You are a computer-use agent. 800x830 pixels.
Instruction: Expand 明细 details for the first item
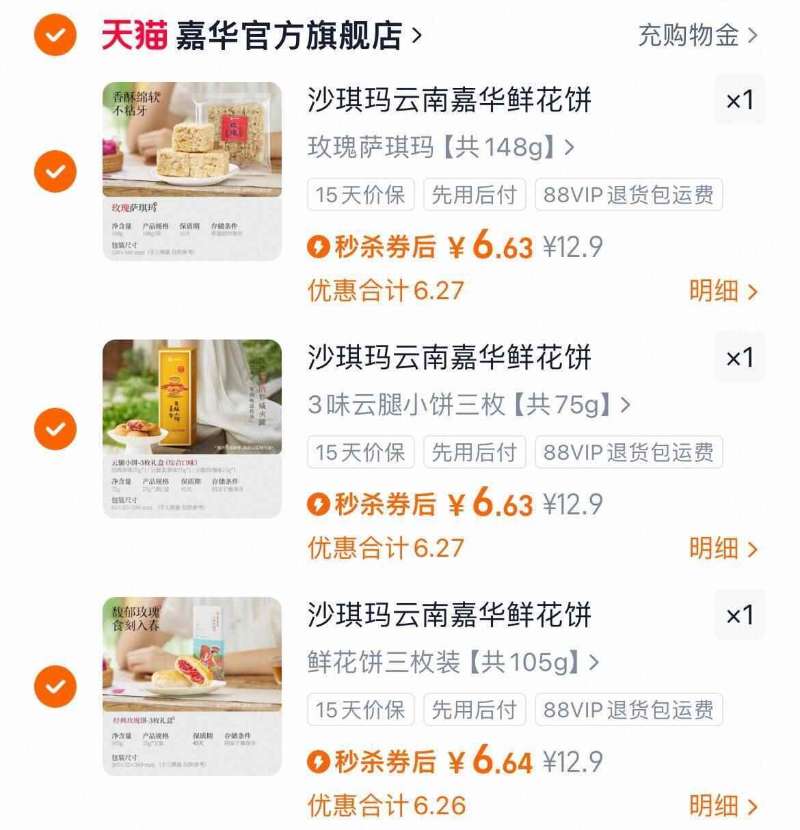tap(710, 287)
